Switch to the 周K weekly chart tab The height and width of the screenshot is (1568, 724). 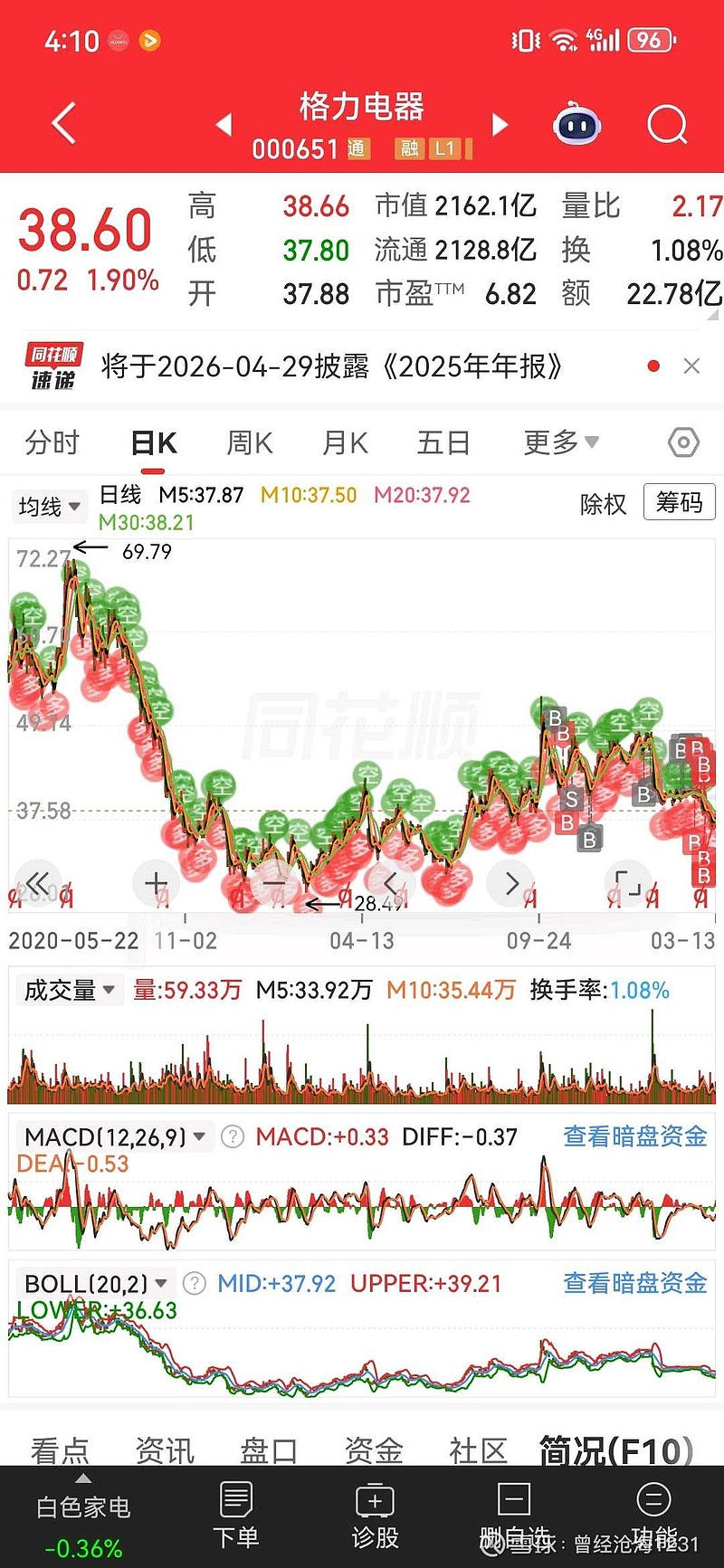(x=248, y=442)
